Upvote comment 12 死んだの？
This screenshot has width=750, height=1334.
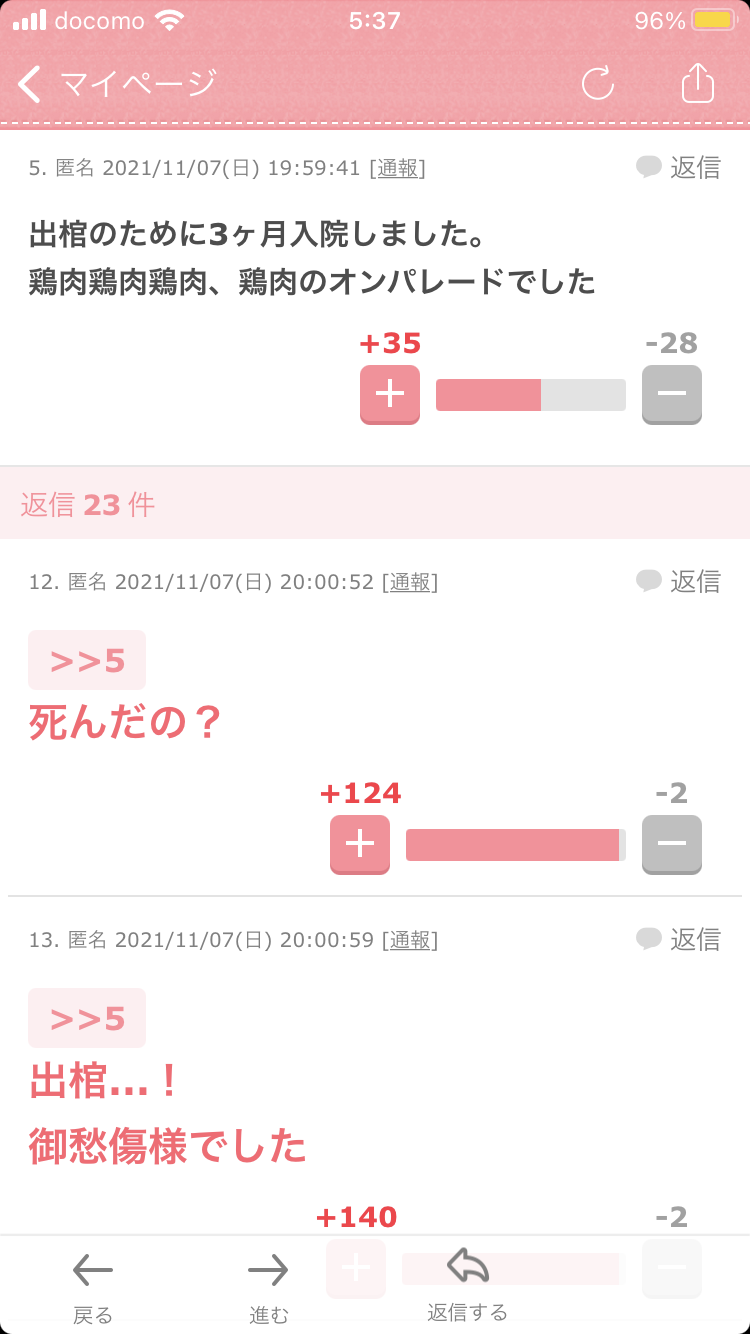tap(360, 844)
